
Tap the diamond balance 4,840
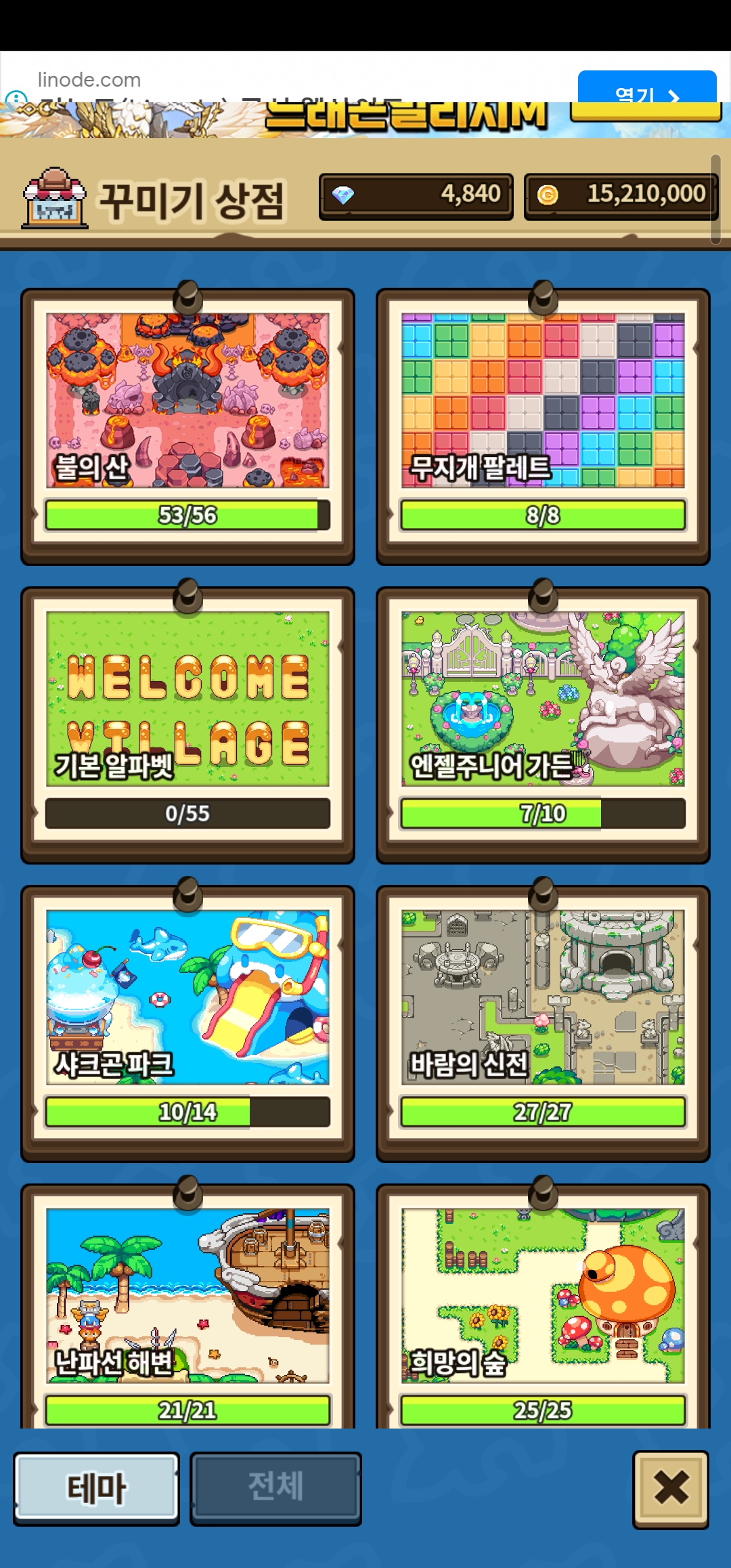pyautogui.click(x=416, y=195)
